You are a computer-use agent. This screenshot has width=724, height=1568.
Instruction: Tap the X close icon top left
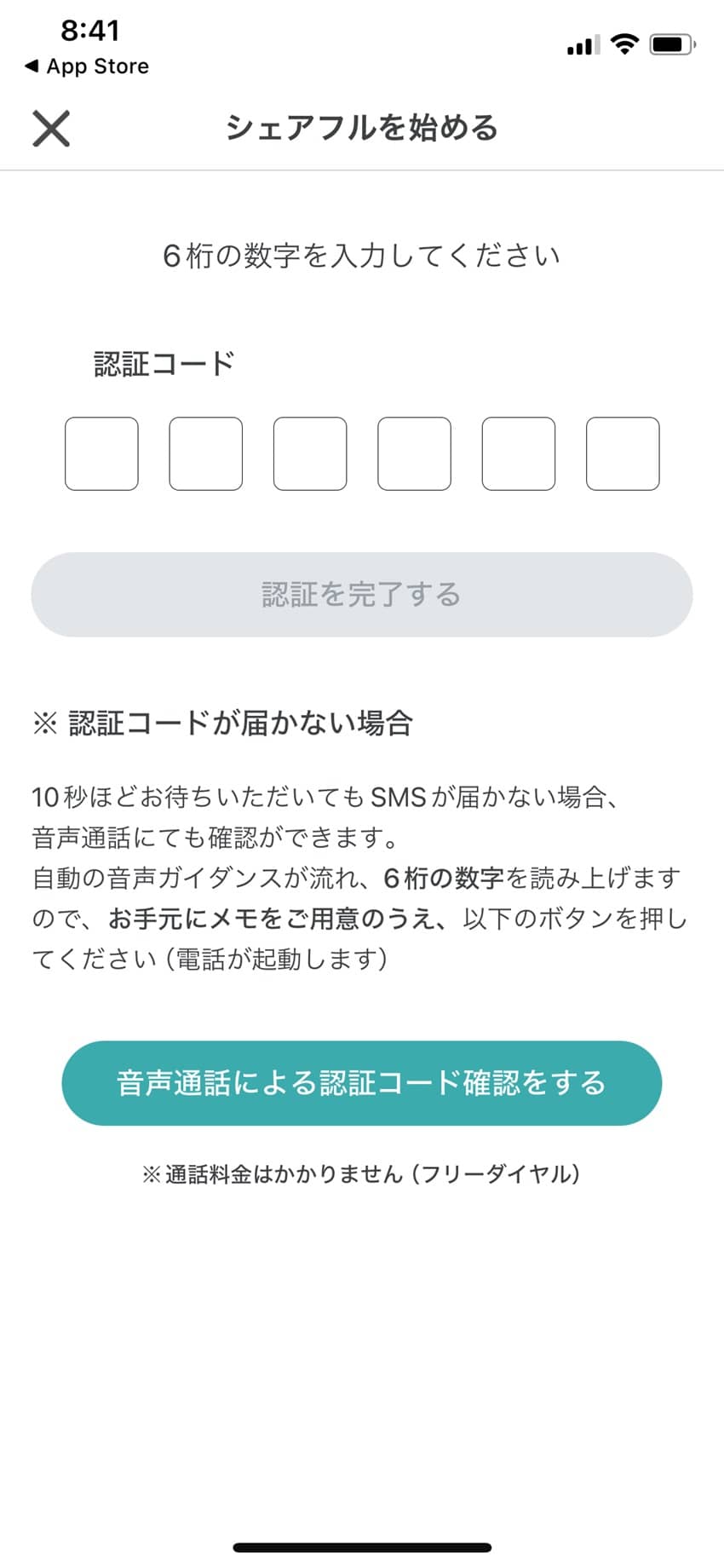tap(50, 129)
